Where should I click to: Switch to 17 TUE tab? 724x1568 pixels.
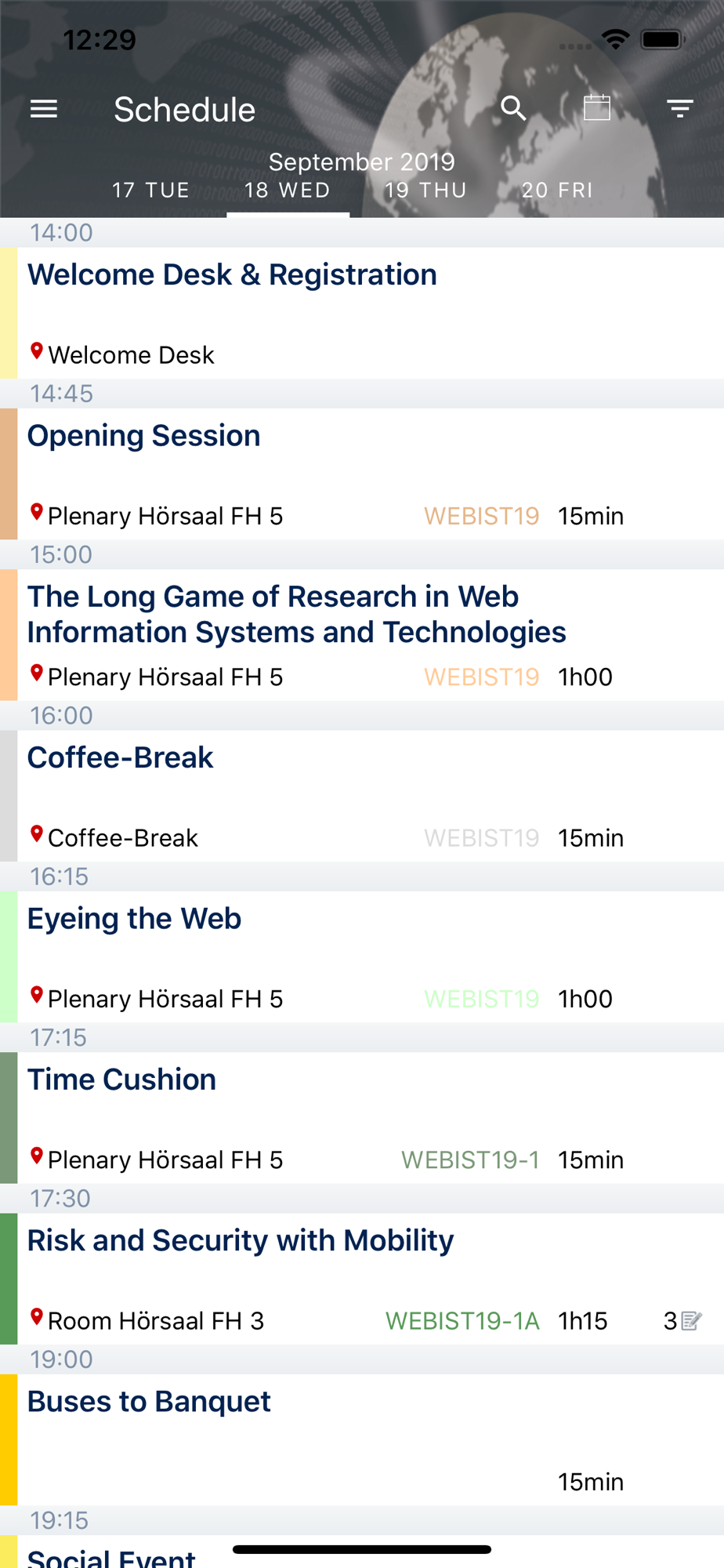click(150, 191)
